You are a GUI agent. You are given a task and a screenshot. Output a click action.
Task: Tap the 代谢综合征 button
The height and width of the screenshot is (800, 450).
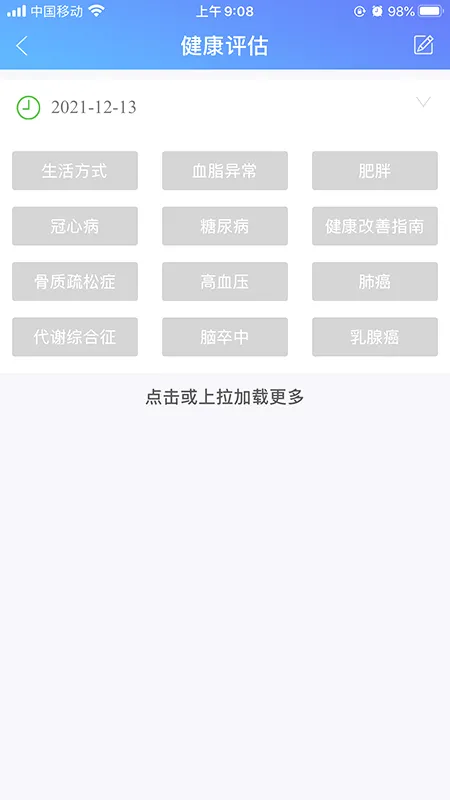click(75, 337)
